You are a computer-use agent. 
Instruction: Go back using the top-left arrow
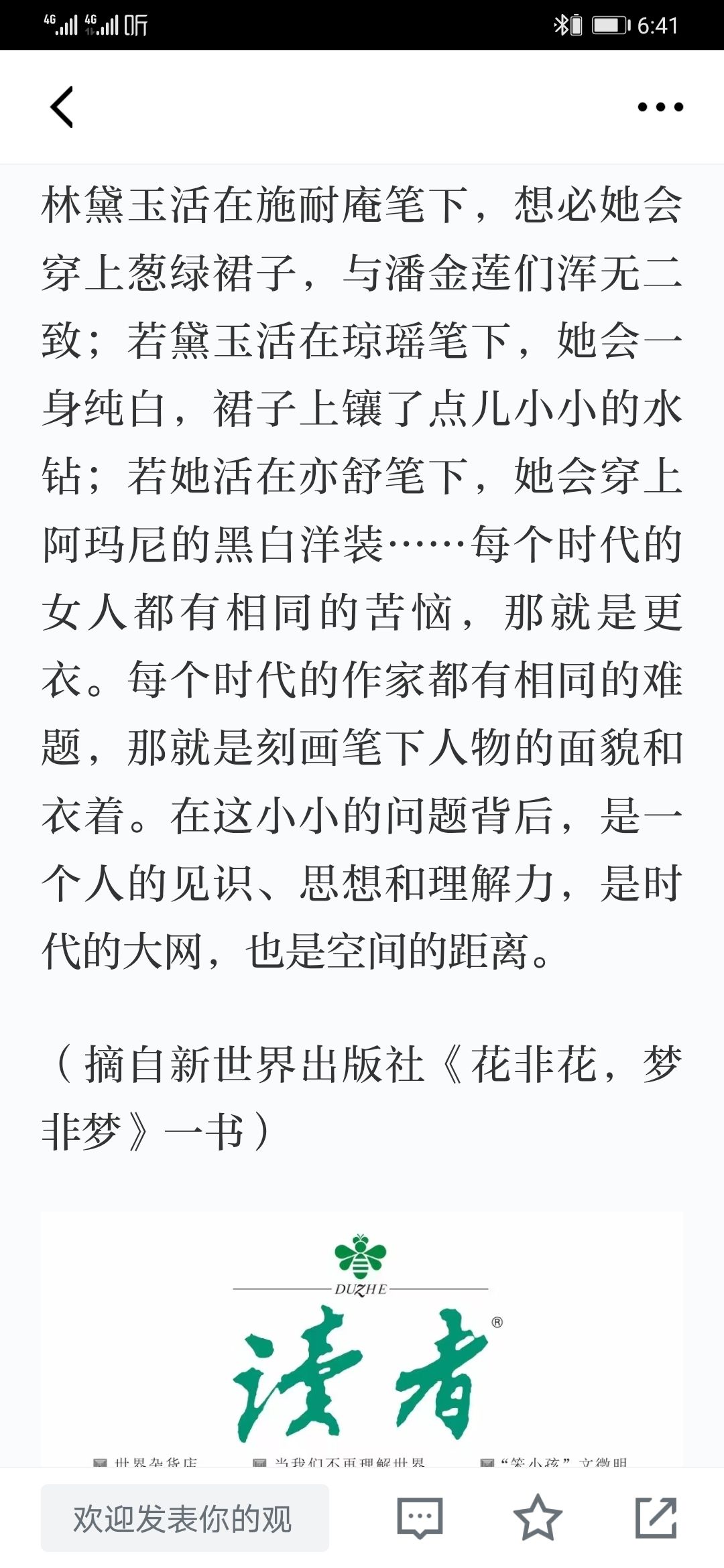[62, 107]
